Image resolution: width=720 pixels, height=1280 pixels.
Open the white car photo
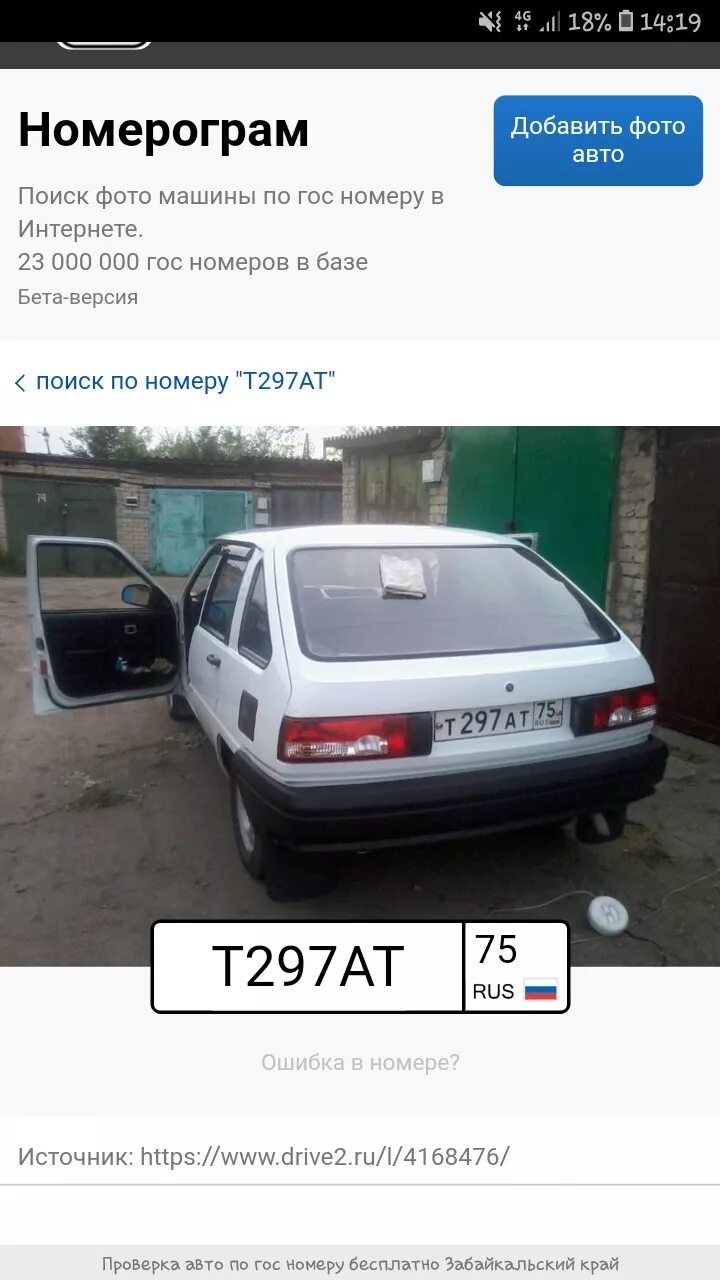[360, 680]
